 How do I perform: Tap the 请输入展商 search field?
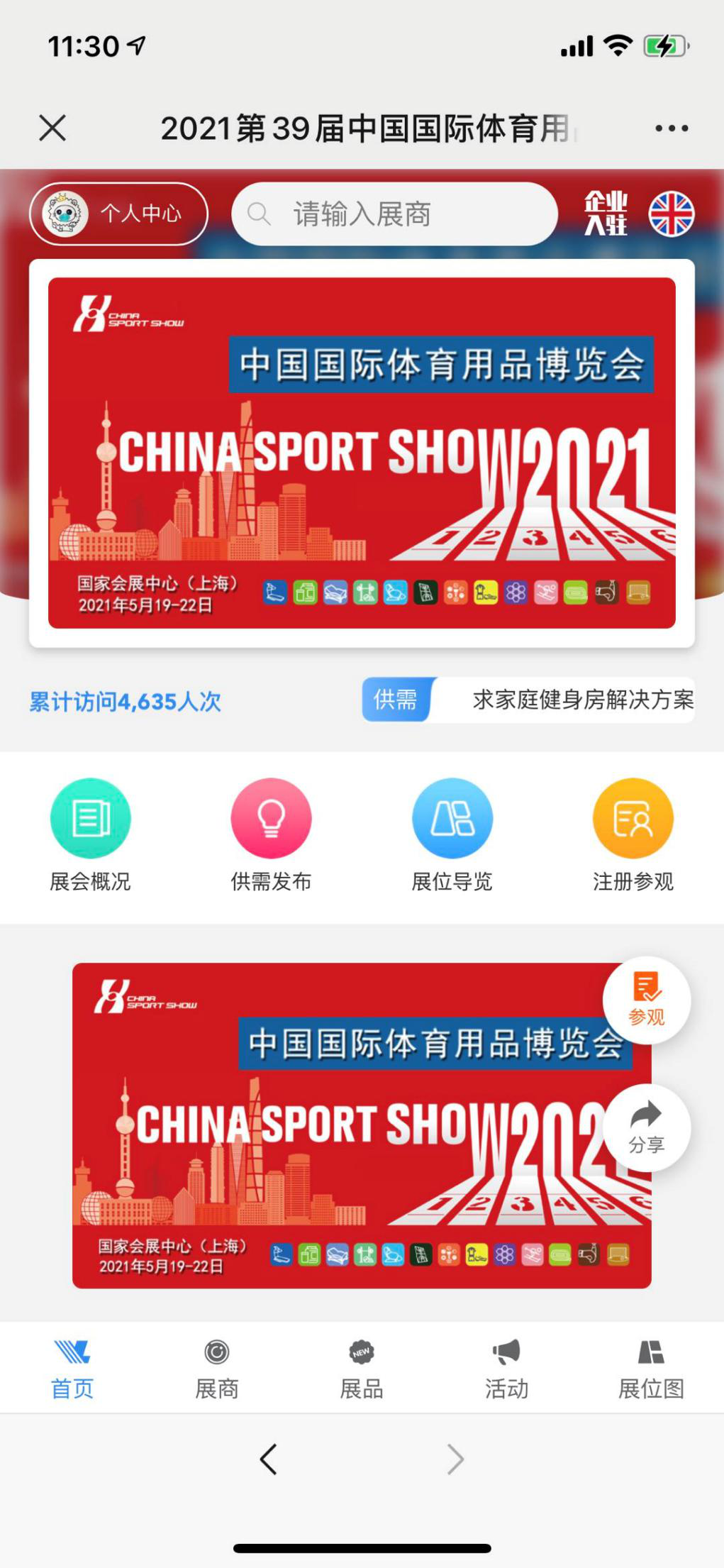tap(394, 214)
